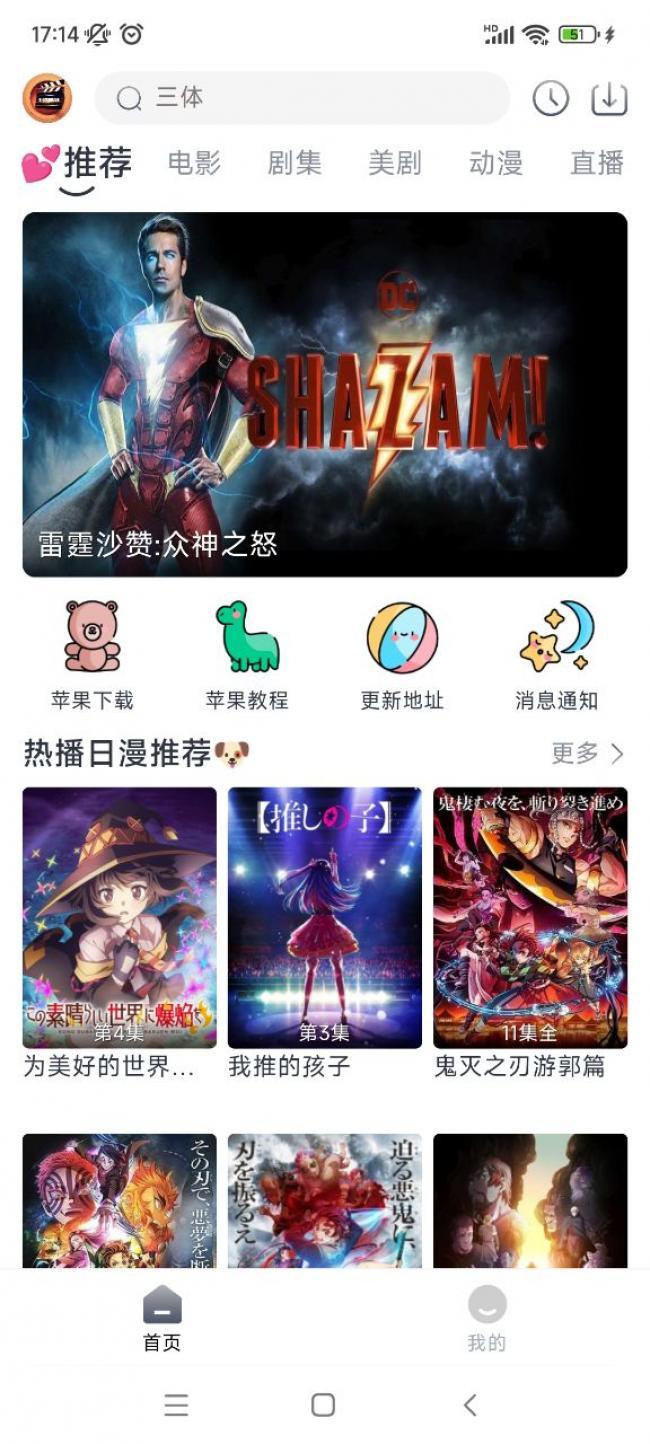The width and height of the screenshot is (650, 1444).
Task: Open the 我推的孩子 anime card
Action: 325,933
